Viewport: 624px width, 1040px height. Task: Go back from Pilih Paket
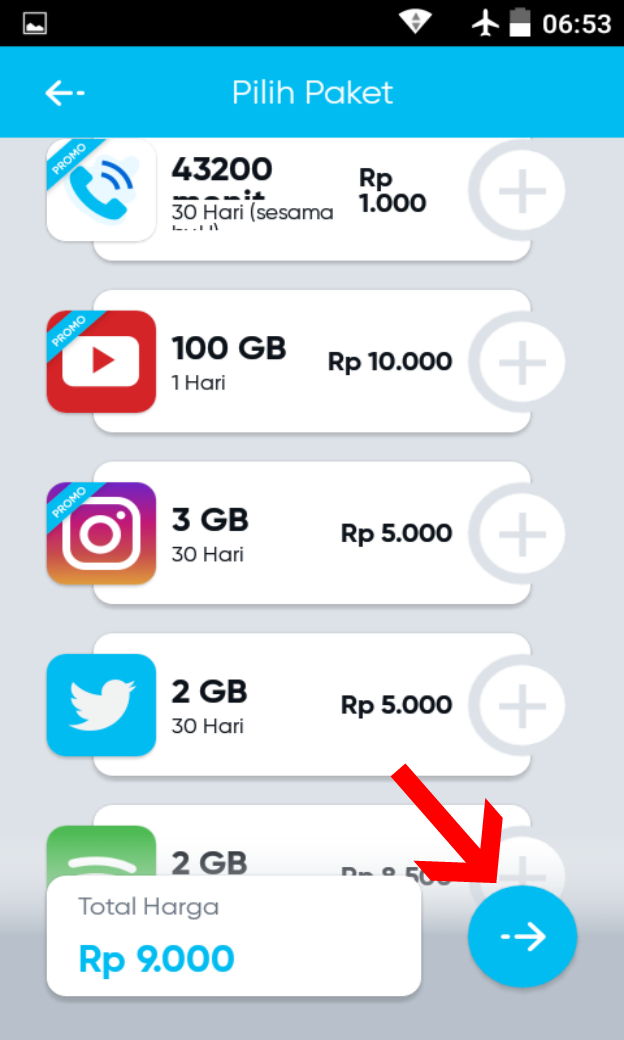[64, 93]
